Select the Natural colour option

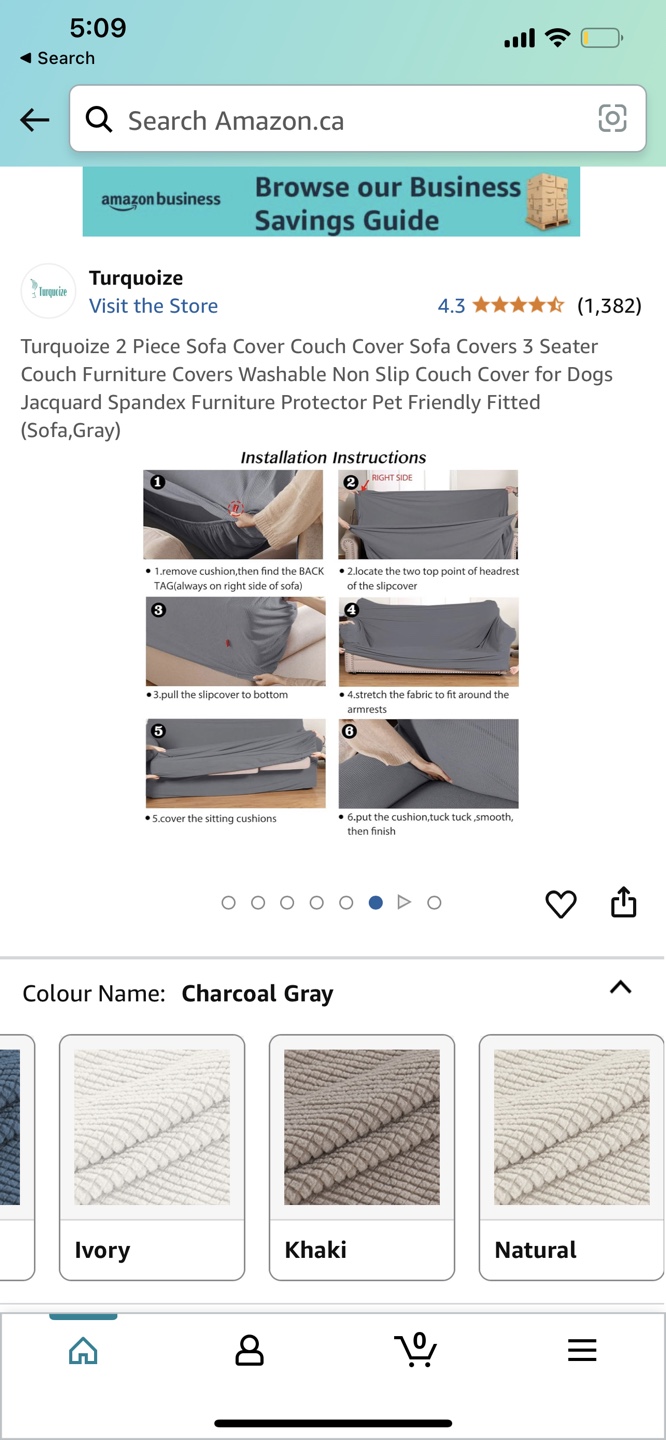(572, 1157)
